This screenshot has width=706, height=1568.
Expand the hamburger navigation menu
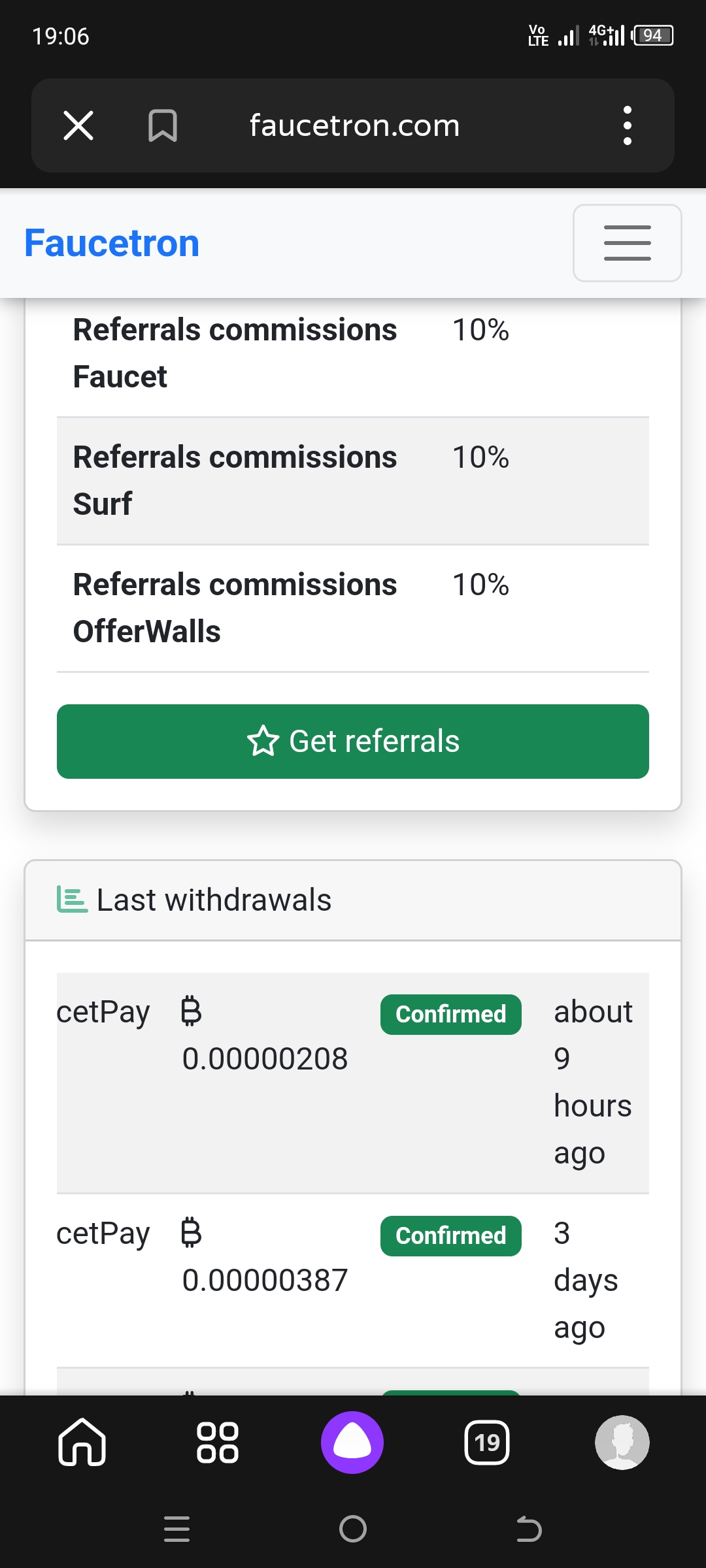point(628,243)
